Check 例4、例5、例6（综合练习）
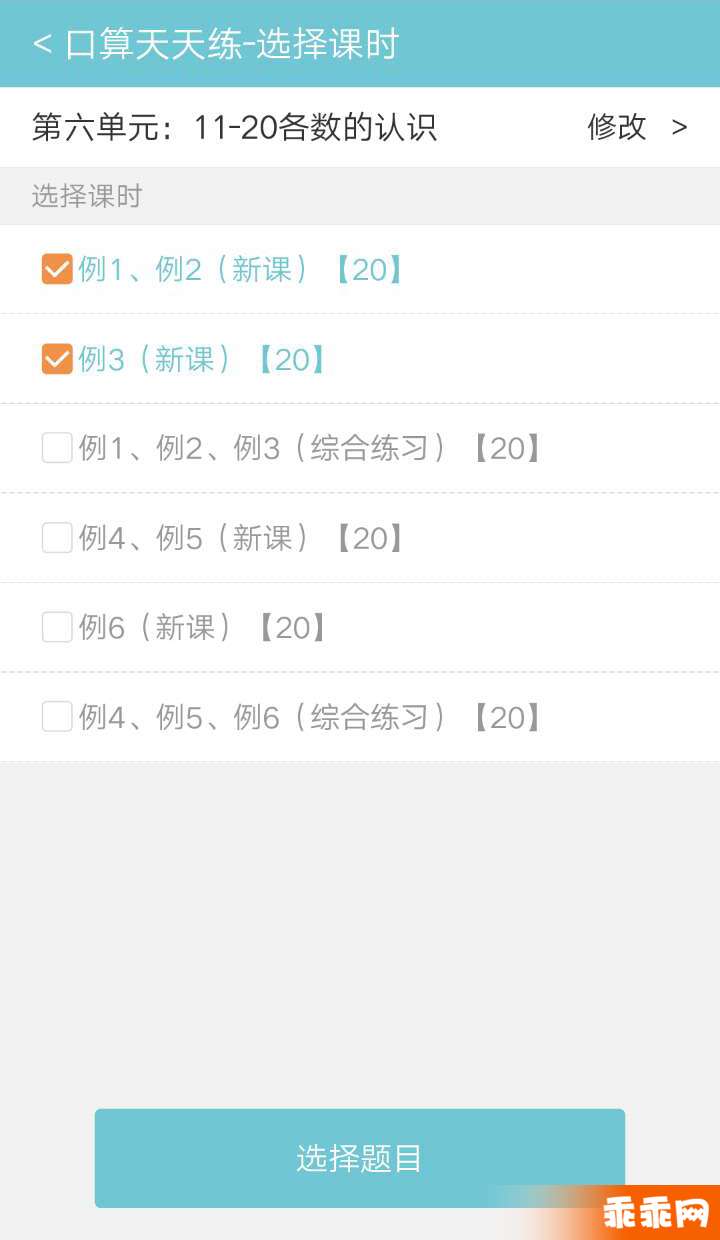This screenshot has height=1240, width=720. click(57, 717)
